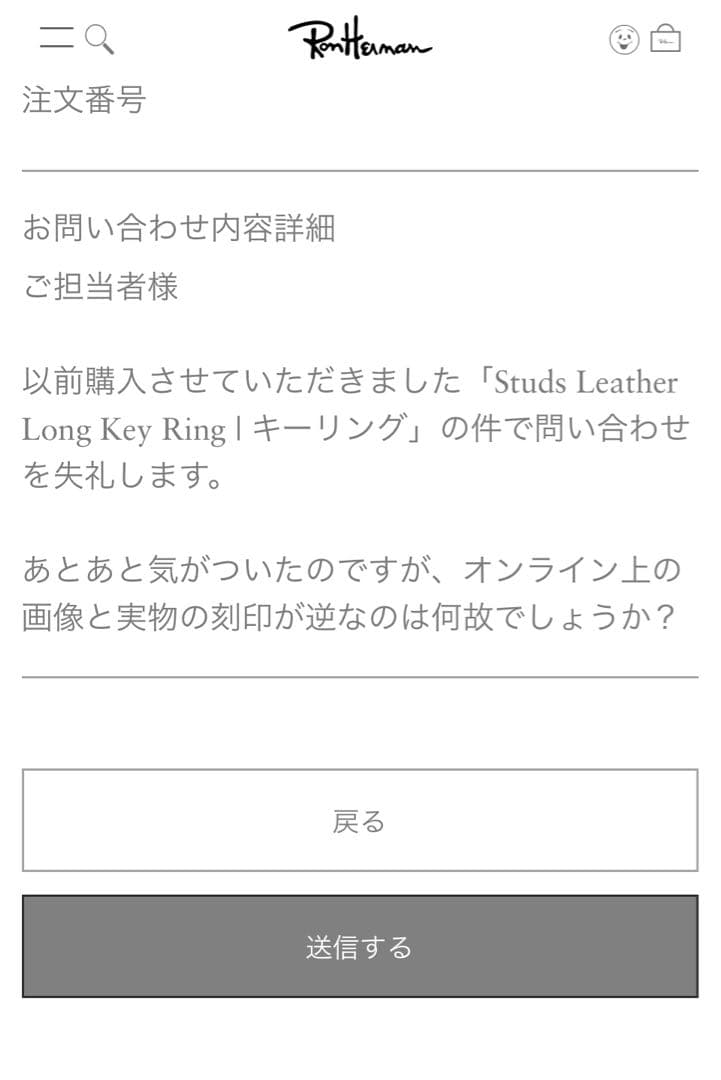Open the account face icon

[x=624, y=40]
